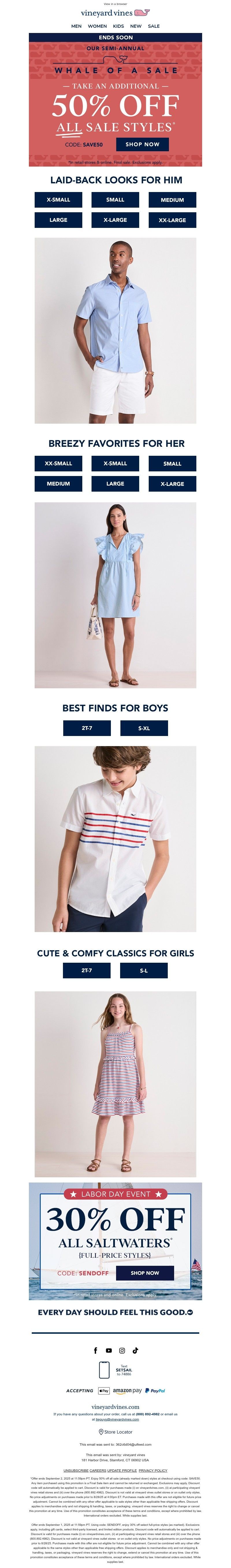Open the WOMEN category

pos(97,26)
